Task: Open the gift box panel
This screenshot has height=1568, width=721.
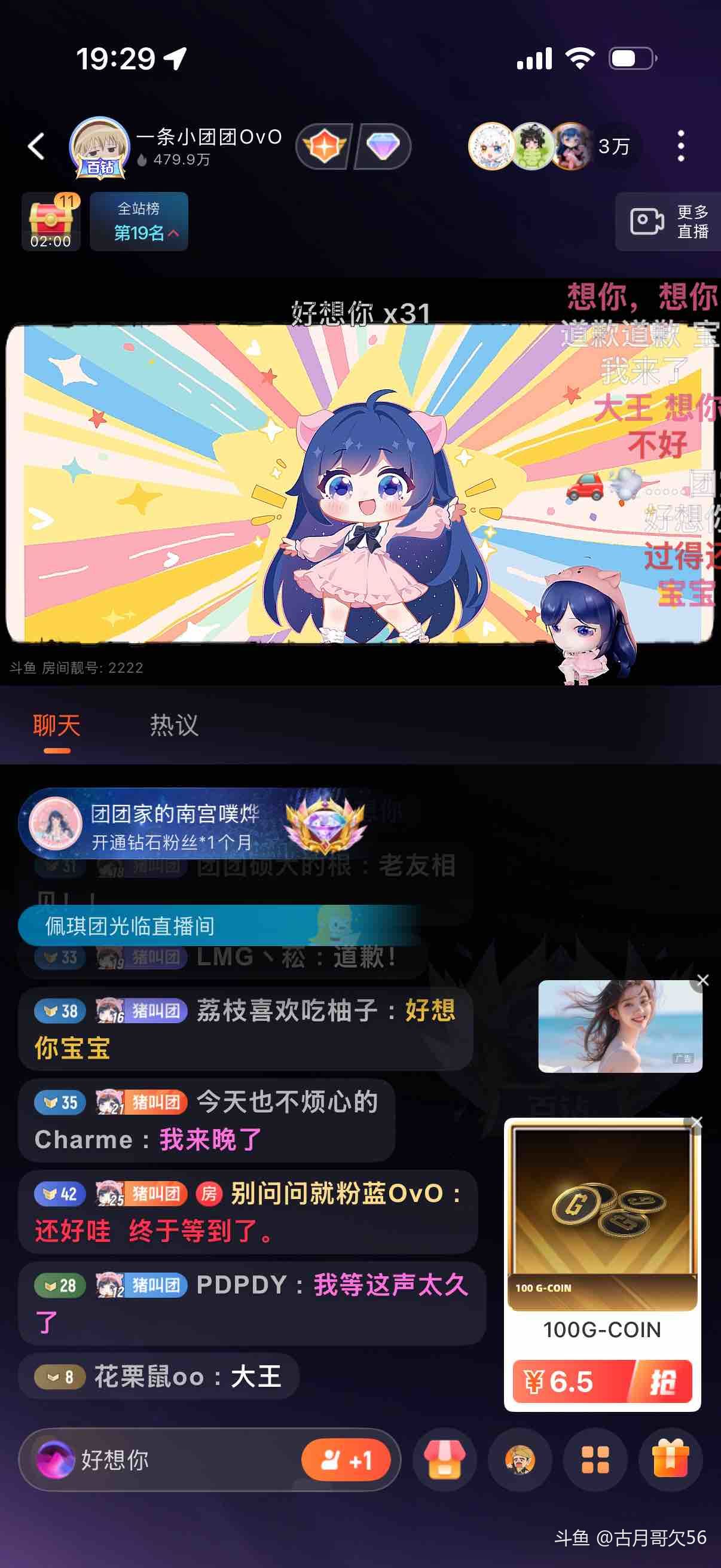Action: pyautogui.click(x=670, y=1460)
